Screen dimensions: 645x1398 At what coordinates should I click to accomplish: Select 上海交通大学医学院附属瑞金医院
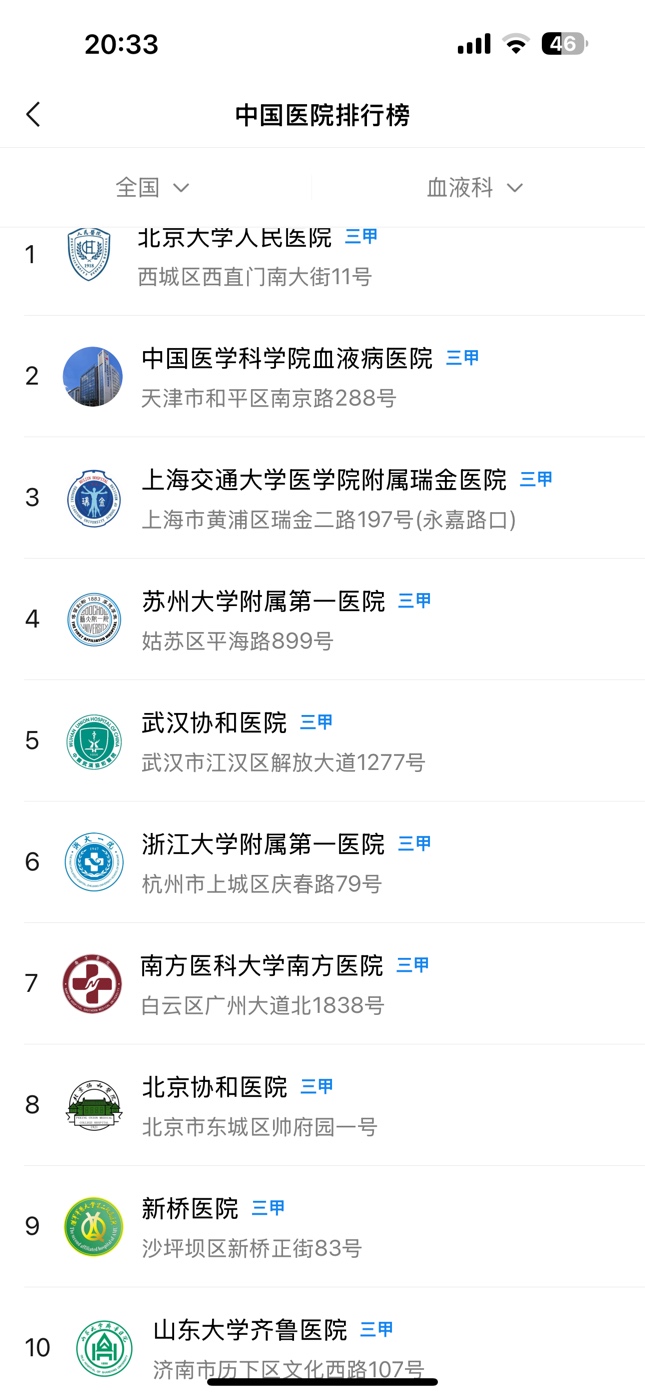point(322,498)
